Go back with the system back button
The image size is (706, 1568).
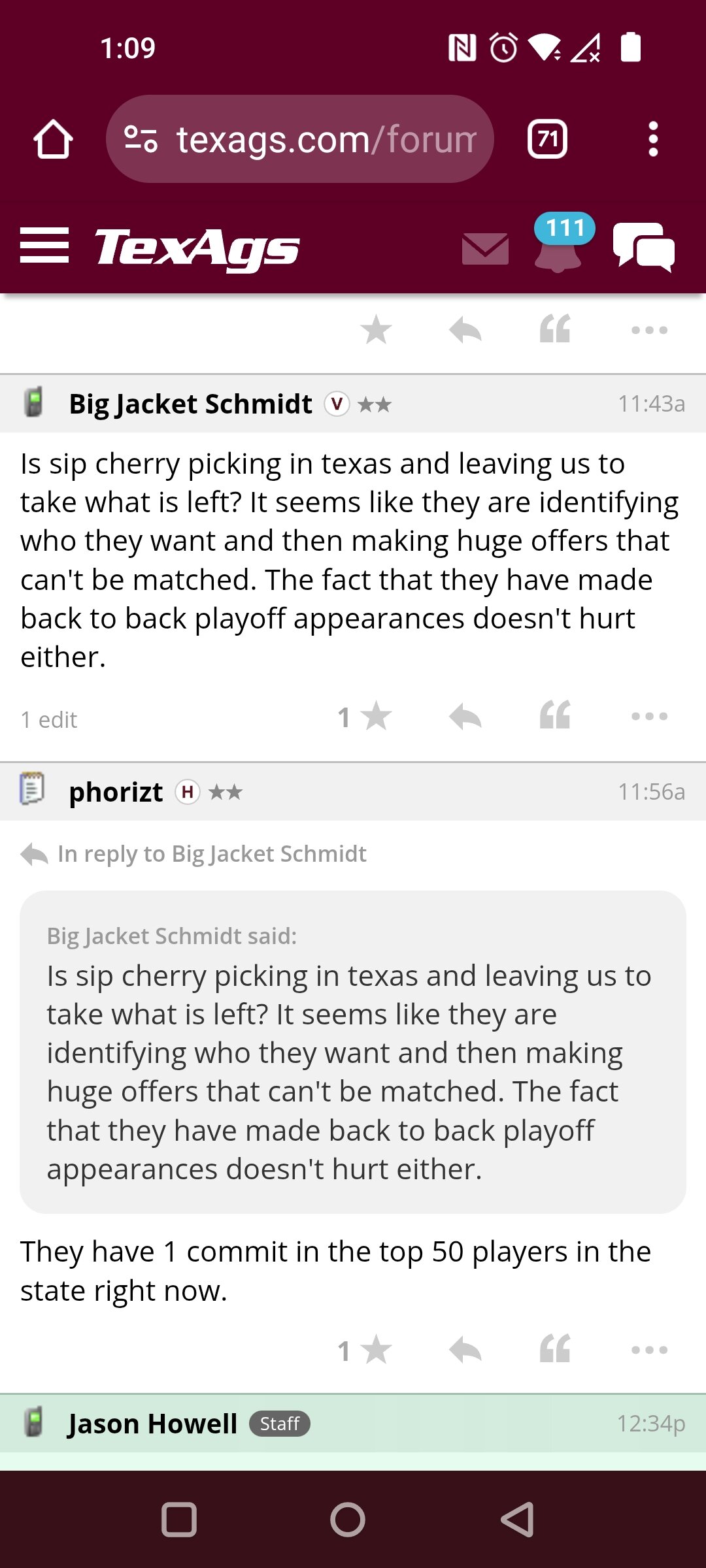pyautogui.click(x=517, y=1520)
